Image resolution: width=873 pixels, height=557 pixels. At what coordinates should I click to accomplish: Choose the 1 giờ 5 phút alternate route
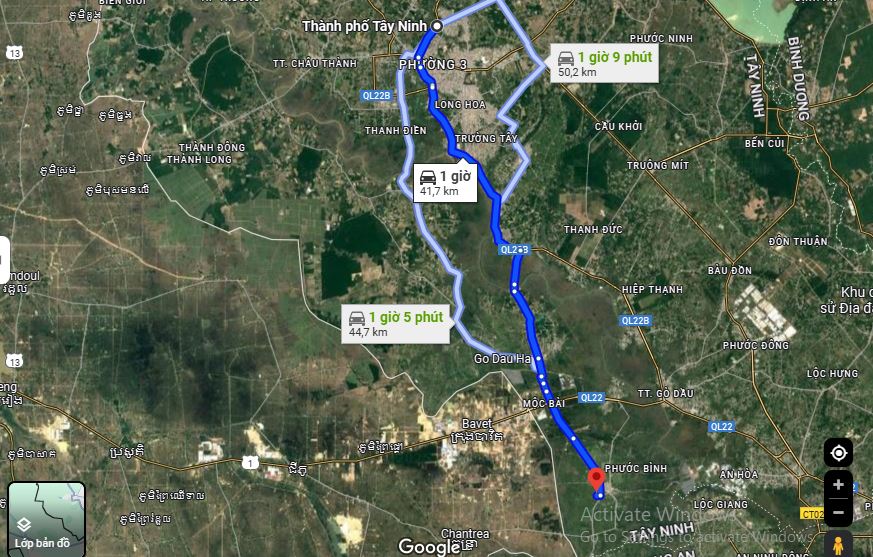tap(395, 323)
